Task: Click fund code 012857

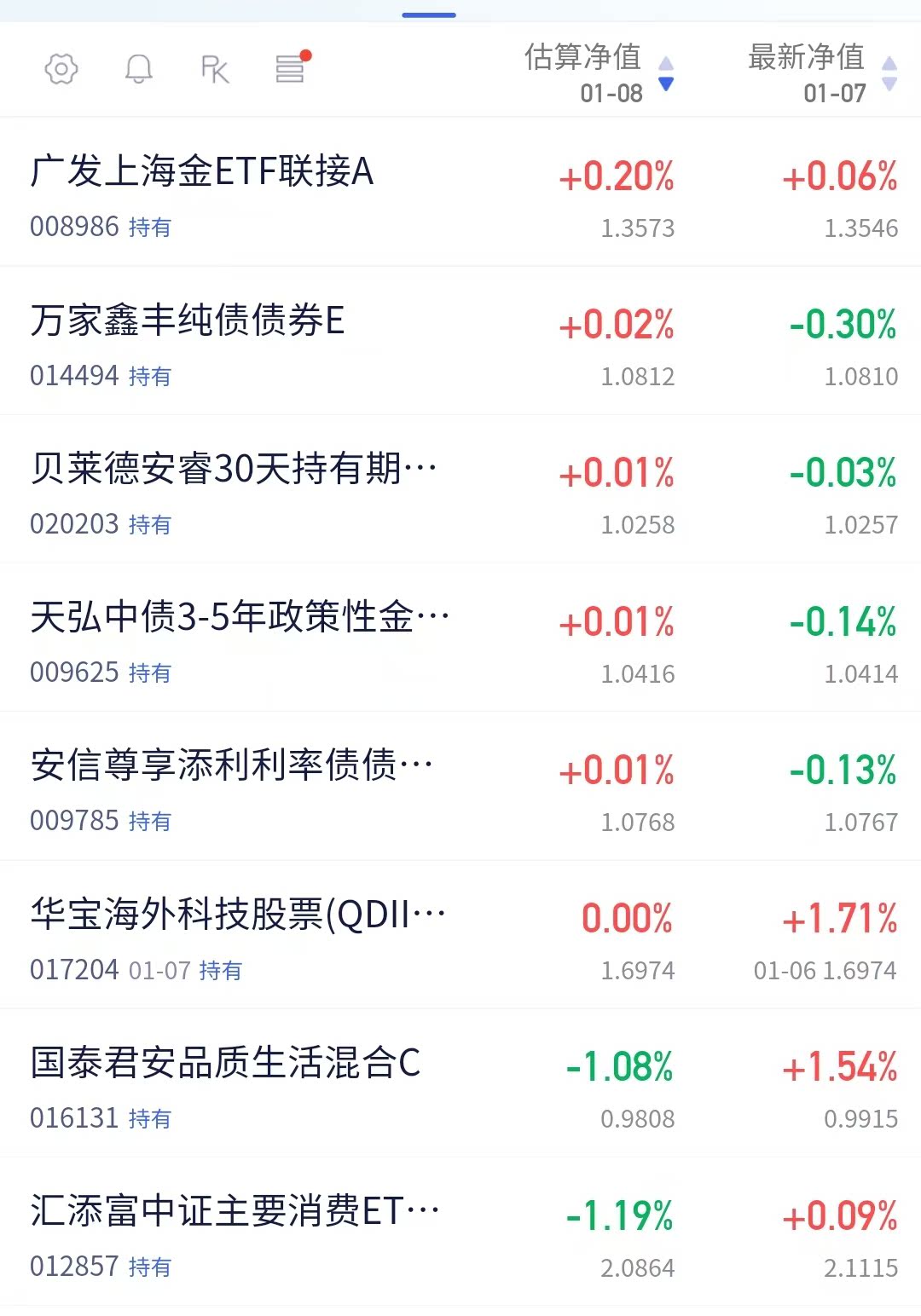Action: pyautogui.click(x=73, y=1267)
